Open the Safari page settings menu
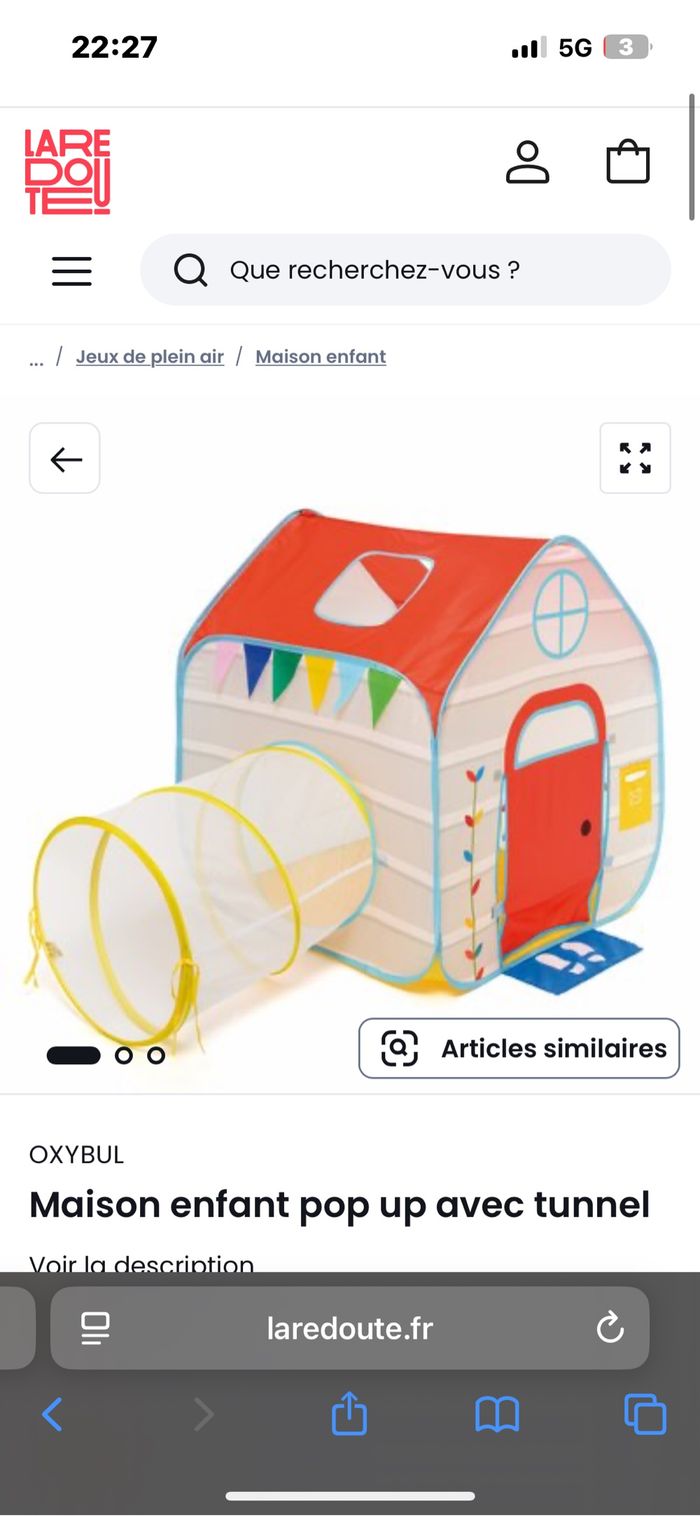The height and width of the screenshot is (1516, 700). 96,1328
